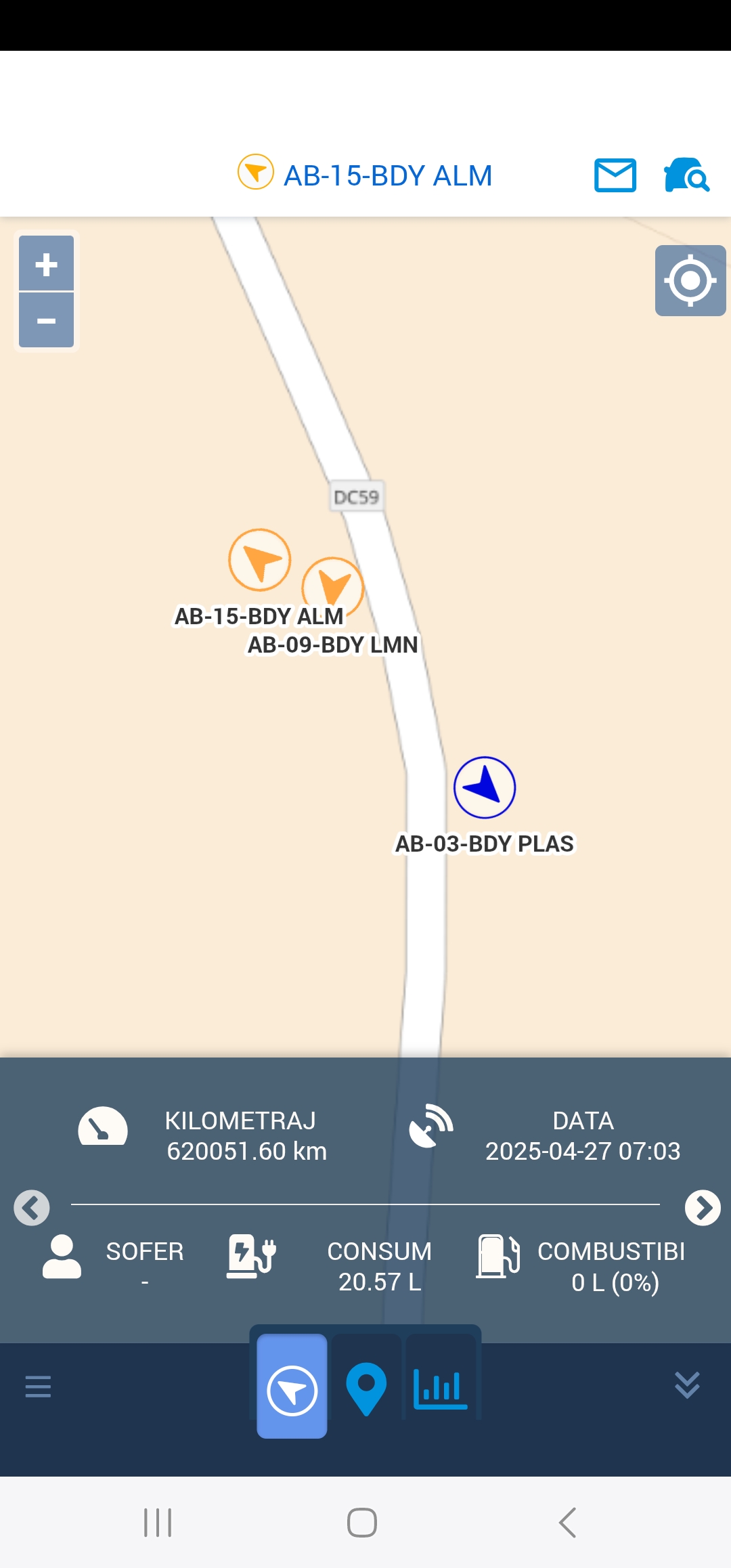Center map on current location
Viewport: 731px width, 1568px height.
(x=690, y=280)
